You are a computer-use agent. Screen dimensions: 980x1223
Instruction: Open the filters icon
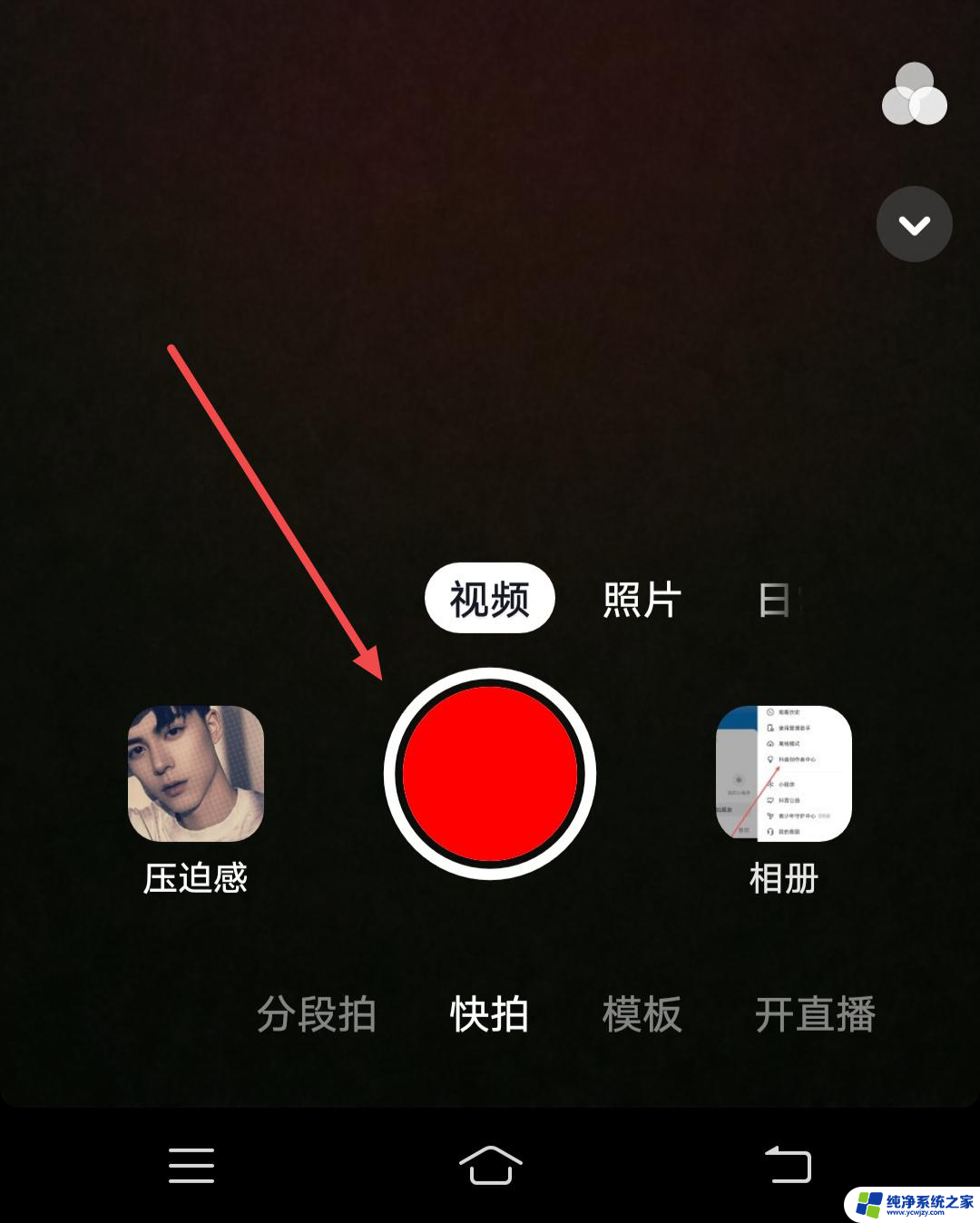(914, 95)
